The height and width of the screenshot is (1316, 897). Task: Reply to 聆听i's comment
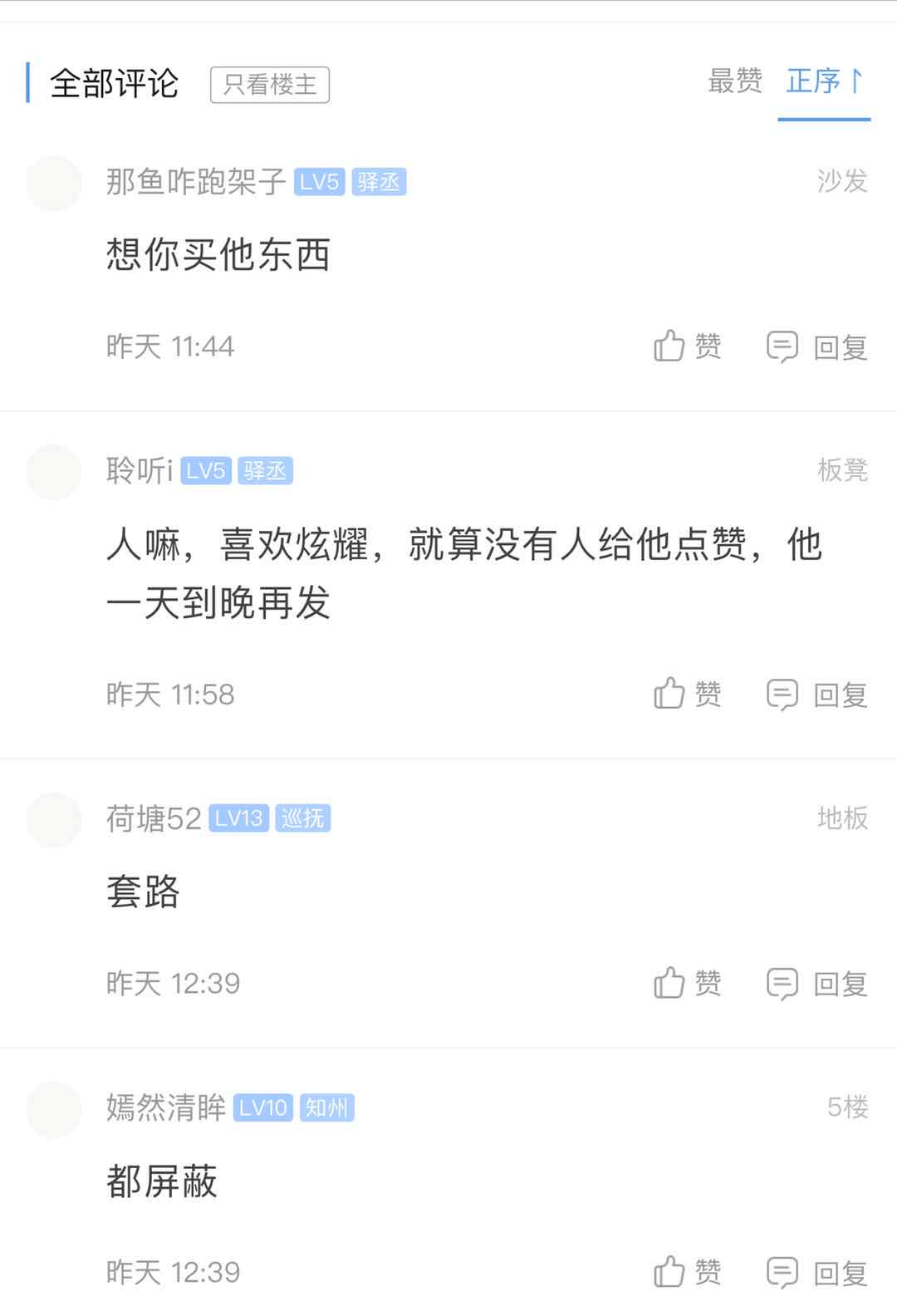coord(817,694)
